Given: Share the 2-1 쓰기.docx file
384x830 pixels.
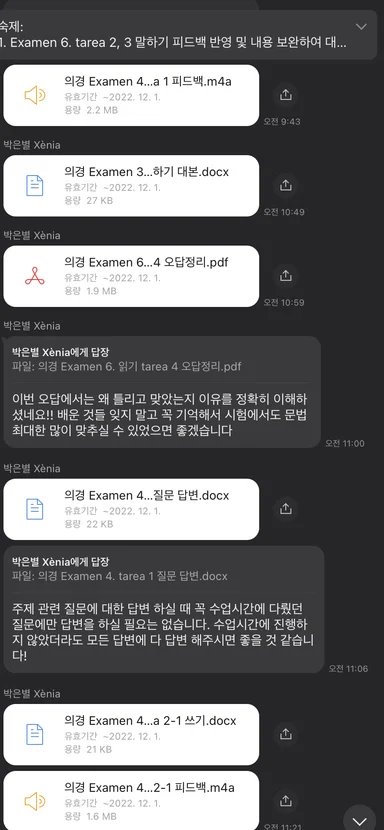Looking at the screenshot, I should point(285,734).
